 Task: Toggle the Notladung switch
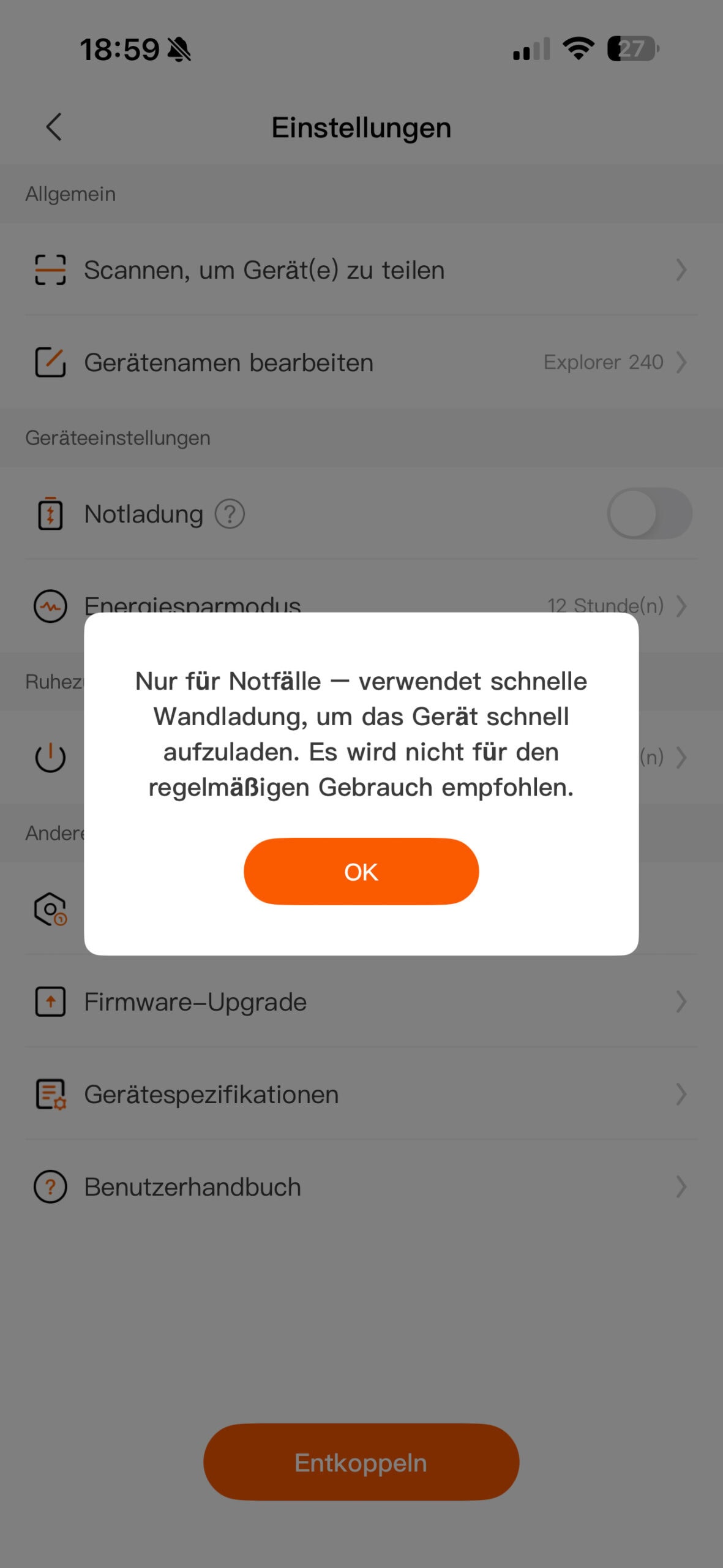(649, 513)
